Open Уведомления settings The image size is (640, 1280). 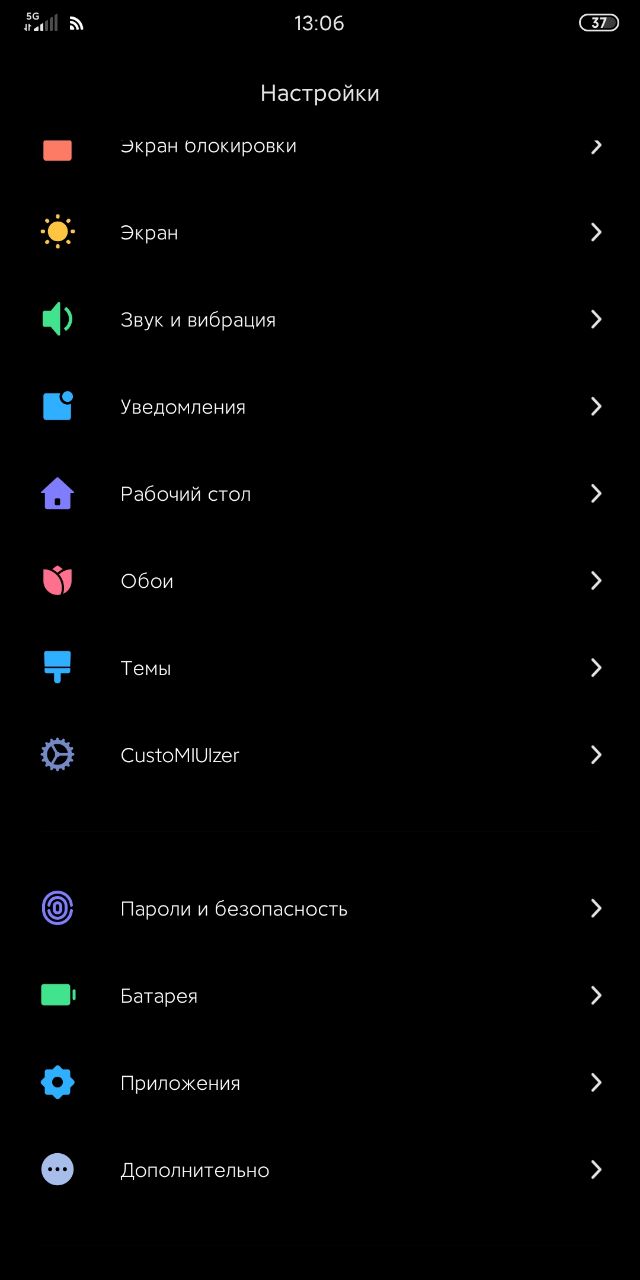pyautogui.click(x=320, y=407)
